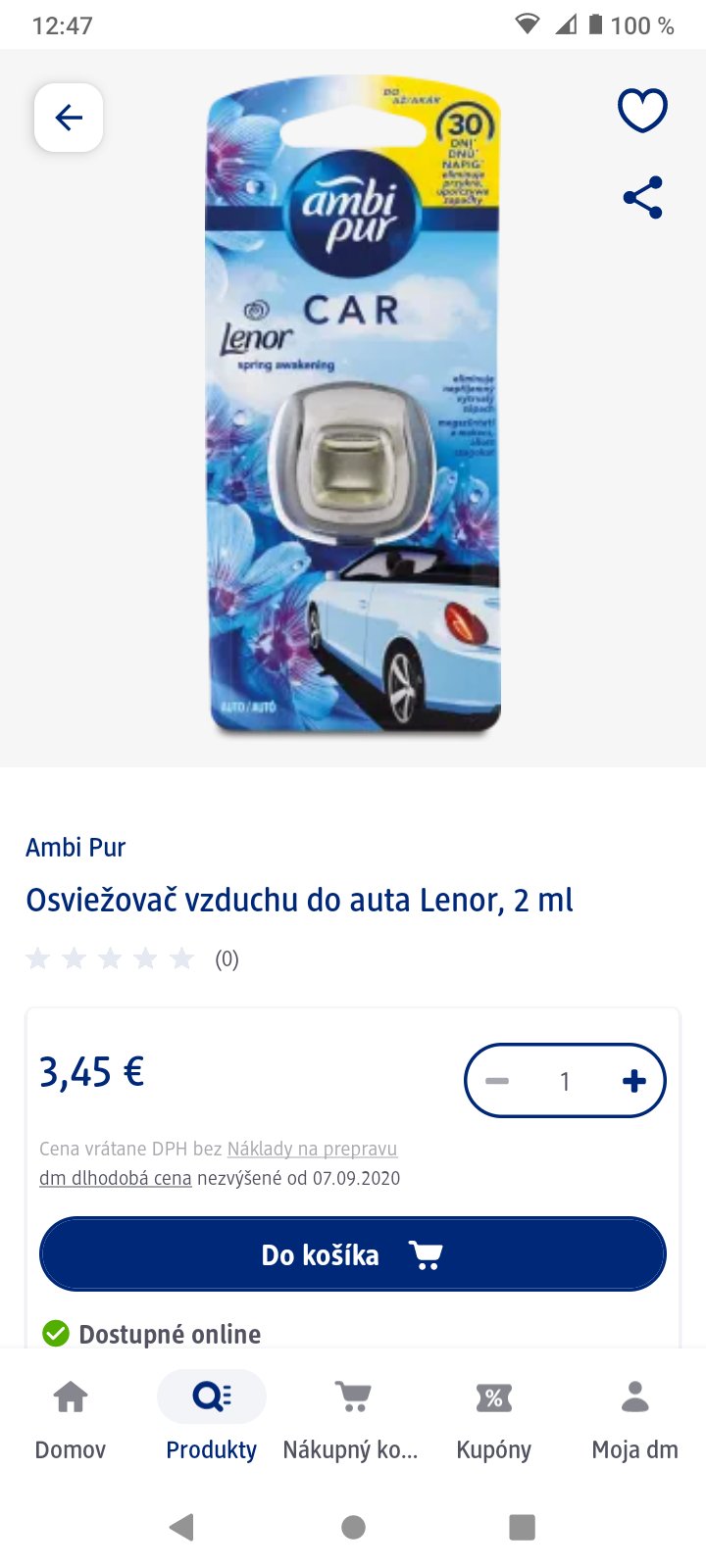Decrease quantity with the minus button
706x1568 pixels.
click(x=497, y=1081)
